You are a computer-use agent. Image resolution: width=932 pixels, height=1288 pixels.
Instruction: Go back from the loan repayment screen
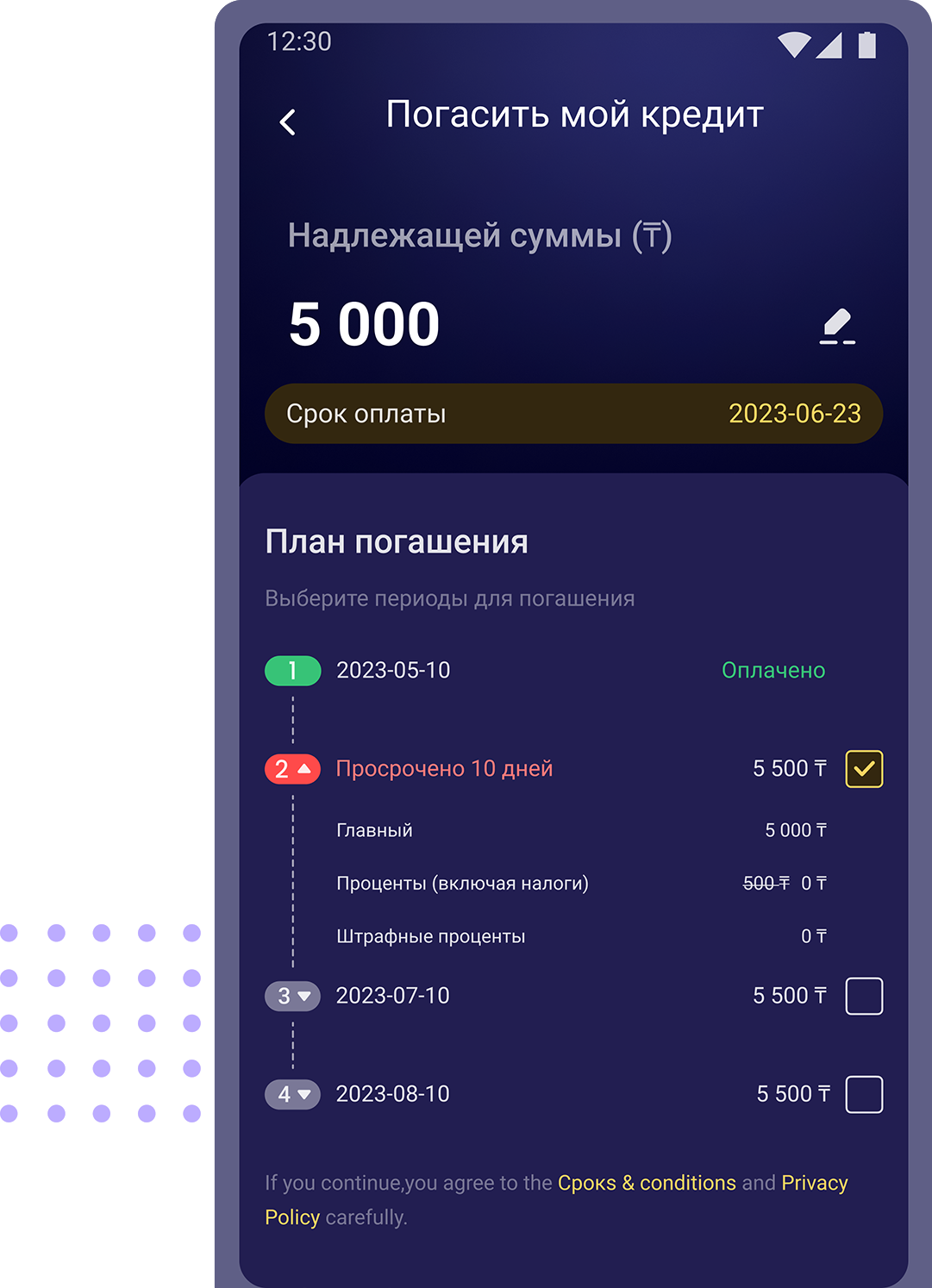[x=288, y=122]
